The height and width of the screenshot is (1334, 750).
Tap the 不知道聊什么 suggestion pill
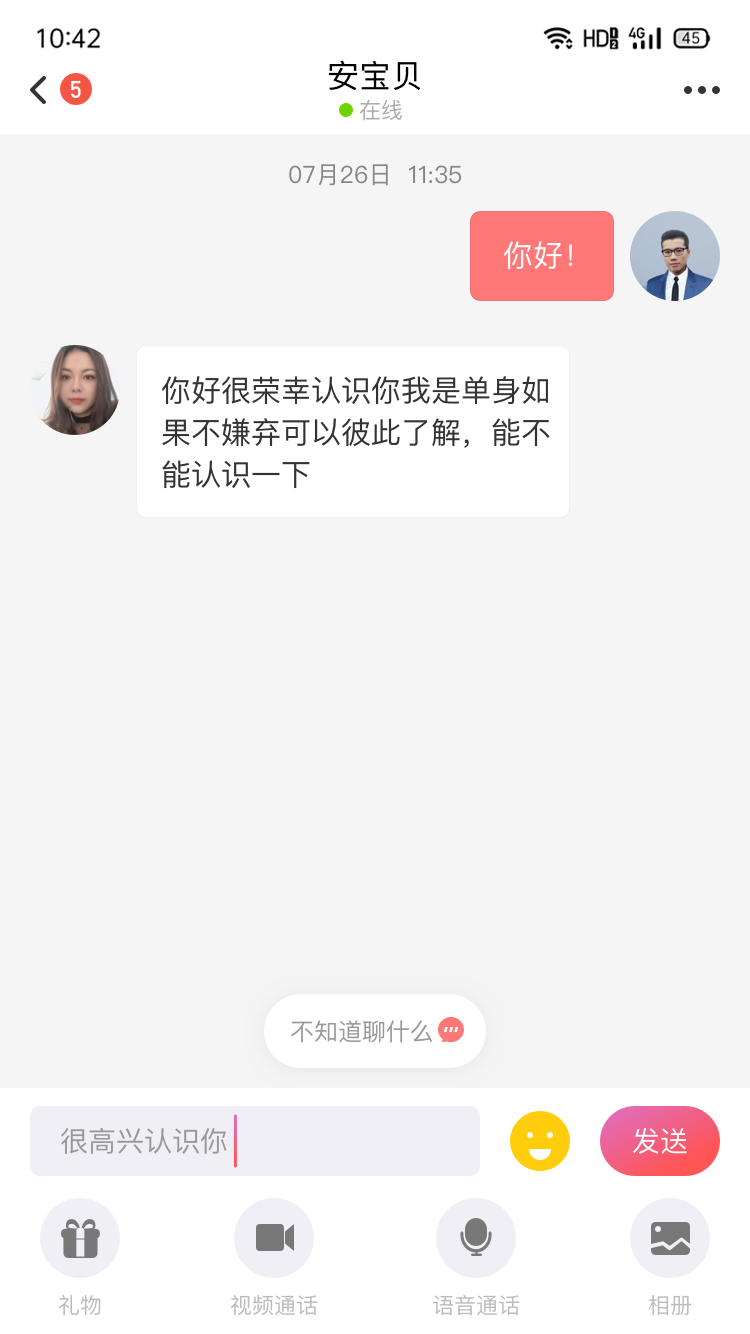point(375,1030)
